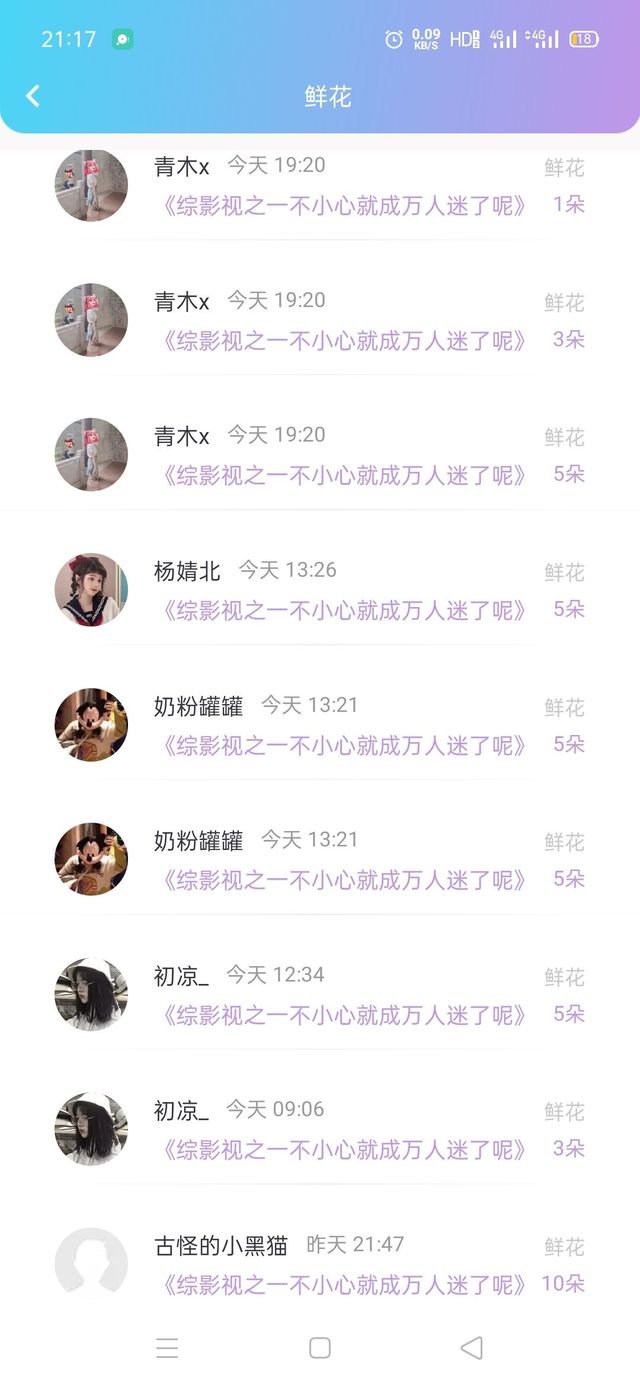Open 古怪的小黑猫's profile avatar

pos(91,1264)
